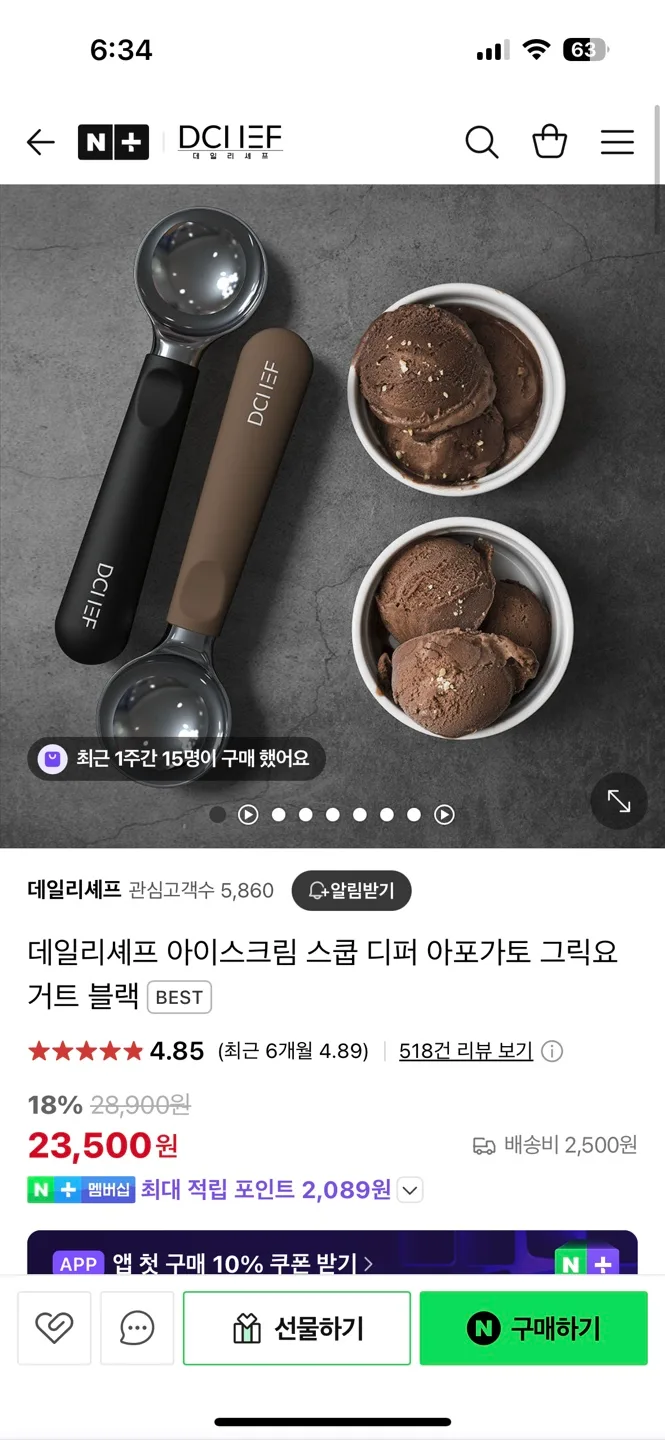View the 518건 리뷰 보기 link
This screenshot has height=1440, width=665.
tap(465, 1051)
